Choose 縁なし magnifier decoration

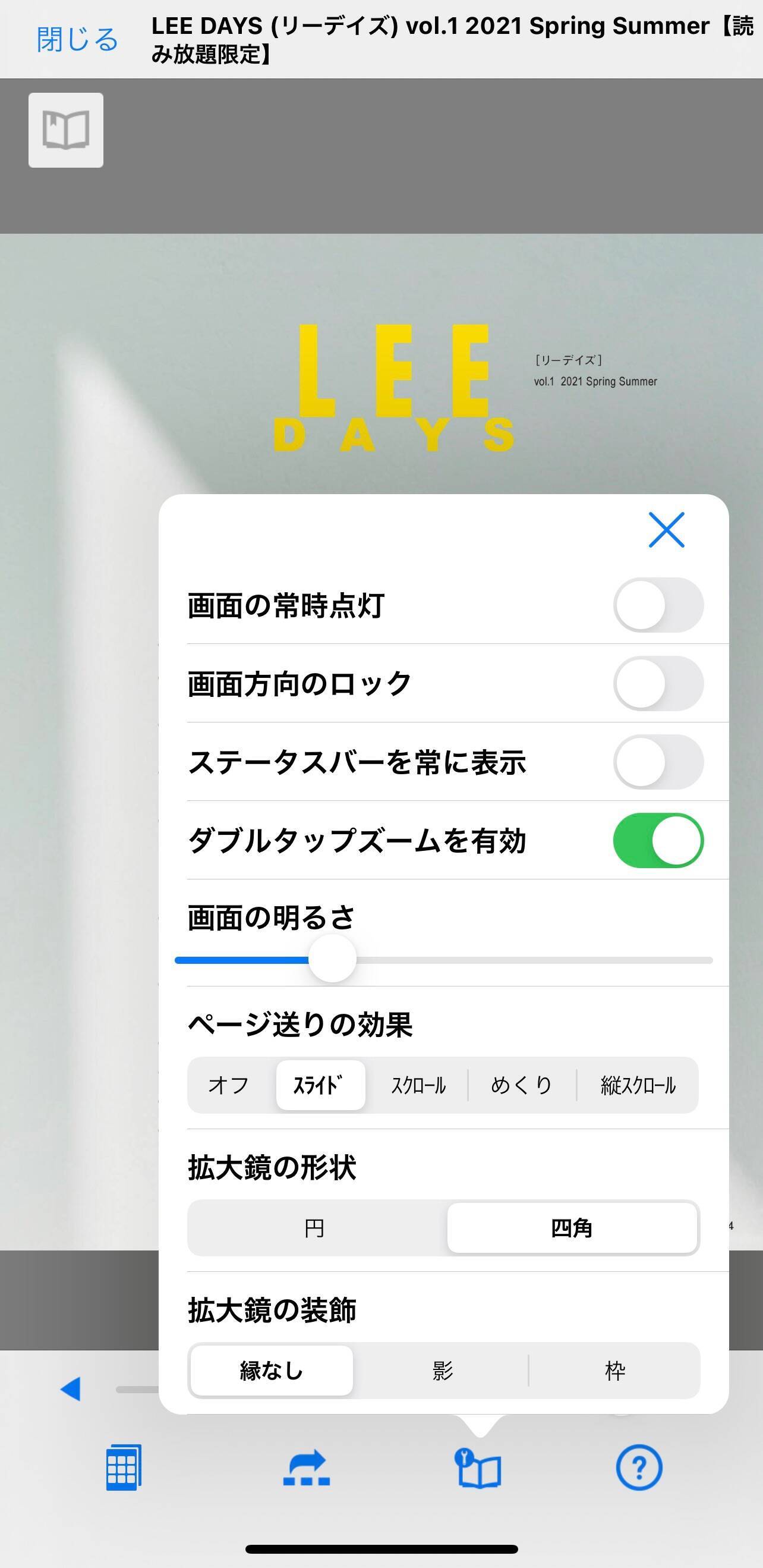tap(272, 1371)
